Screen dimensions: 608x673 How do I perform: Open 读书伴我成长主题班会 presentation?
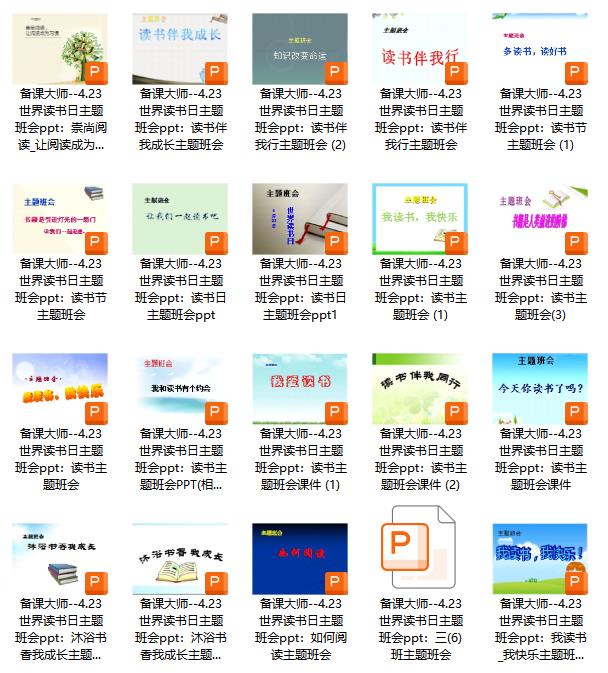[180, 50]
